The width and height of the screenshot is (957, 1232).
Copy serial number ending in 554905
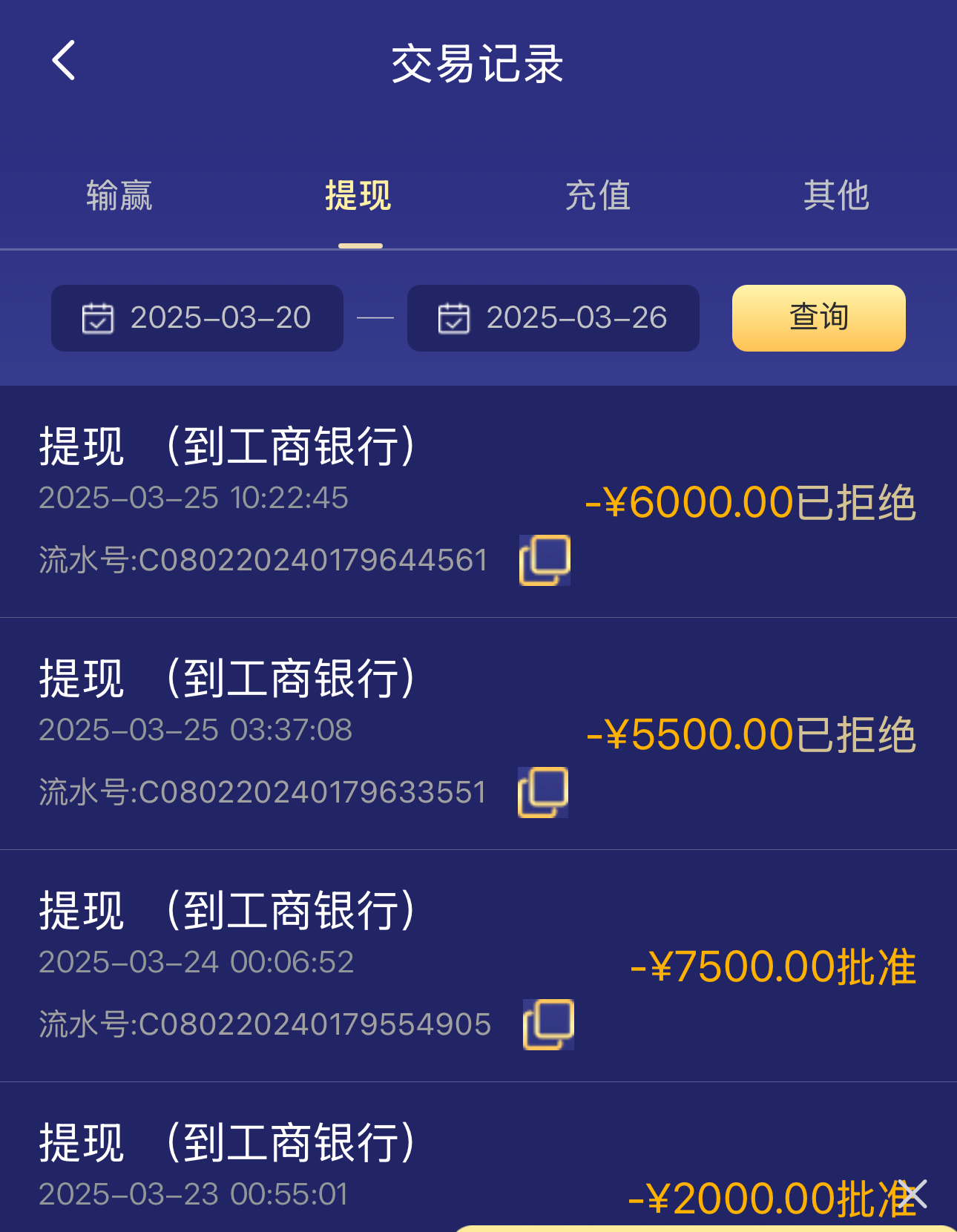[548, 1024]
